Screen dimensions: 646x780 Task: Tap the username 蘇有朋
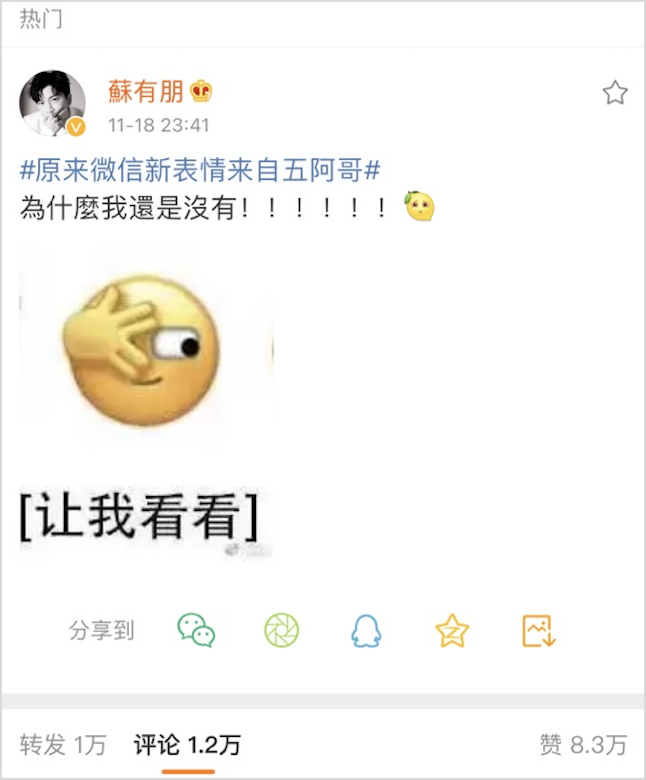click(146, 92)
